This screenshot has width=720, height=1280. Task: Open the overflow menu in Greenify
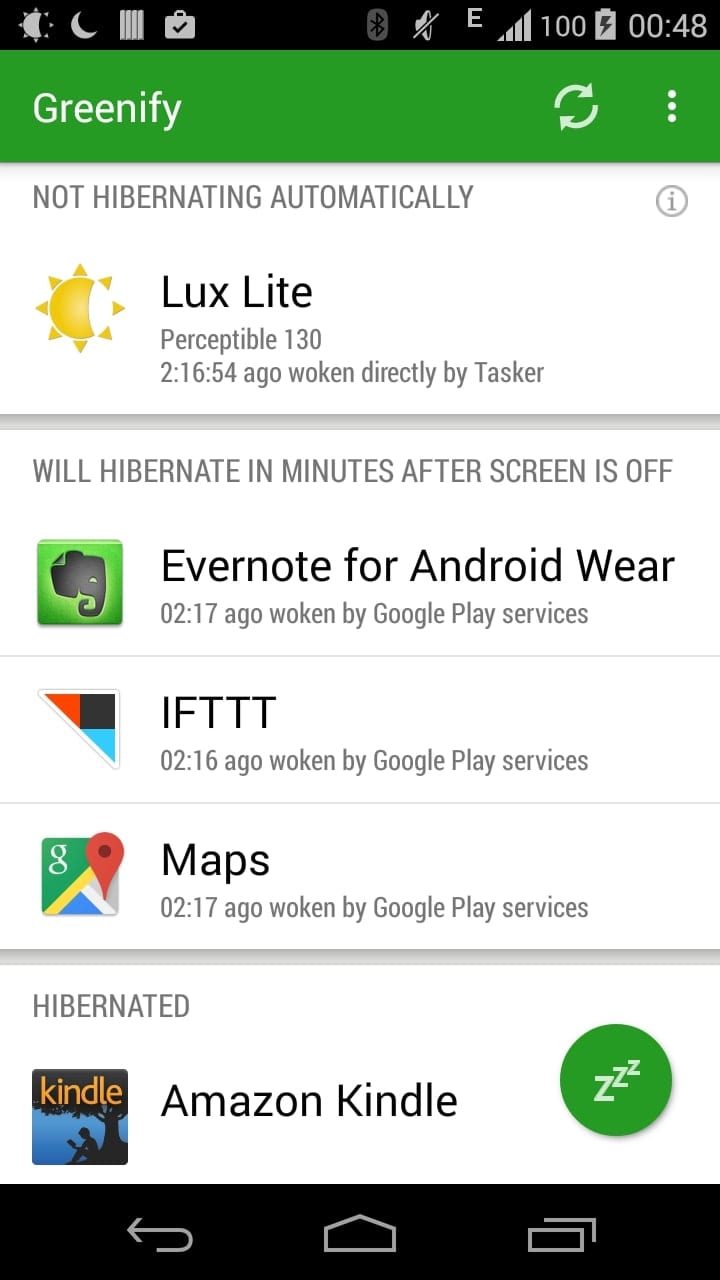point(671,105)
